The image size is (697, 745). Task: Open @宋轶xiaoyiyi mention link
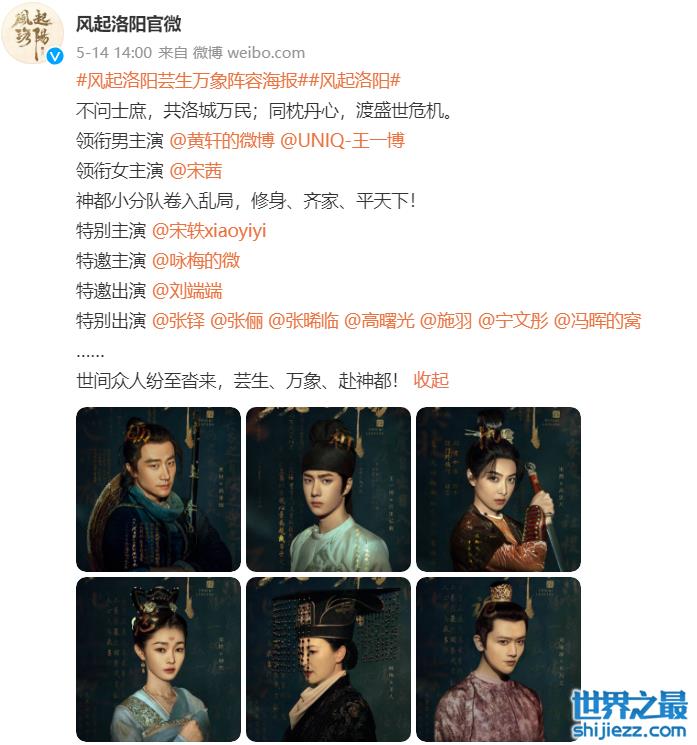tap(209, 231)
